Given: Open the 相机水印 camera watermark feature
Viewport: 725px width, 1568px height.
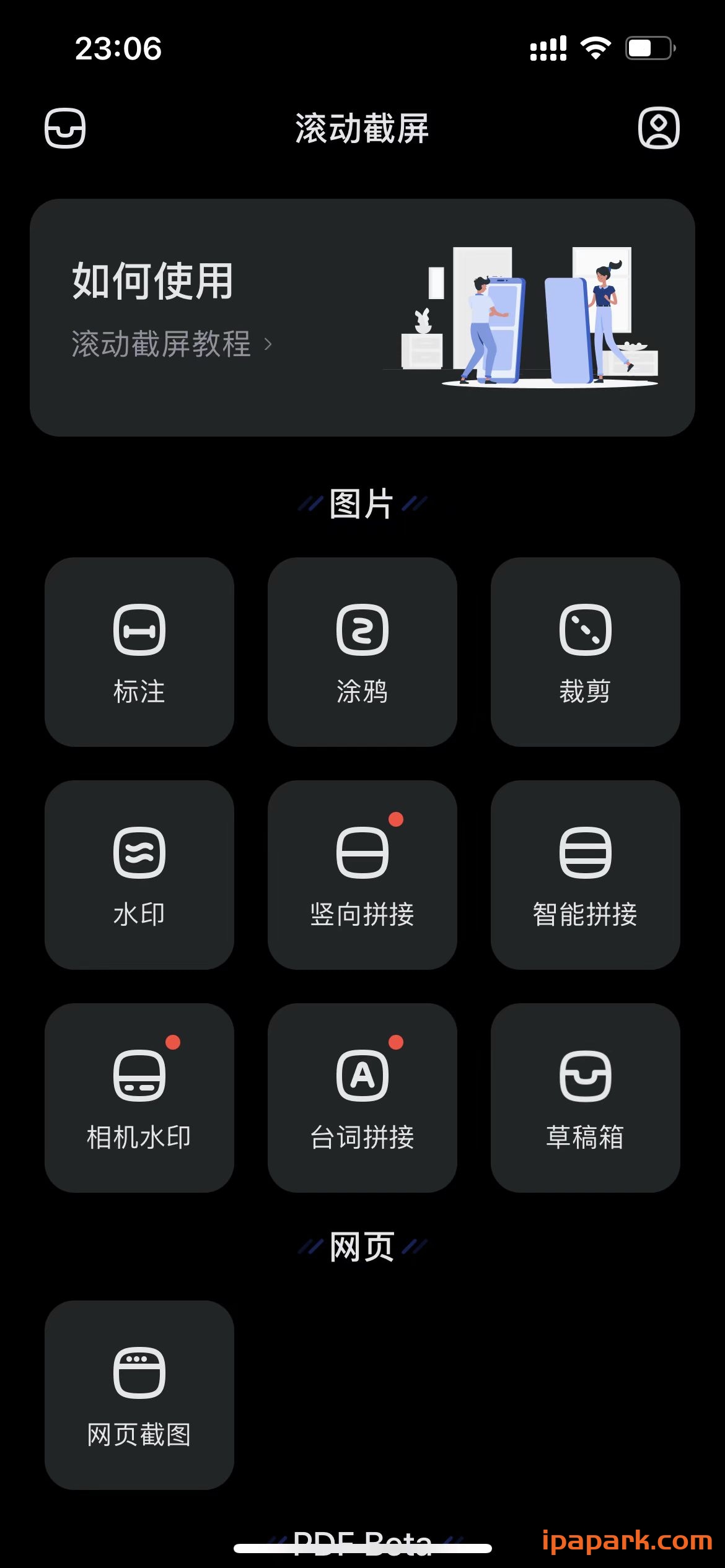Looking at the screenshot, I should pos(139,1096).
